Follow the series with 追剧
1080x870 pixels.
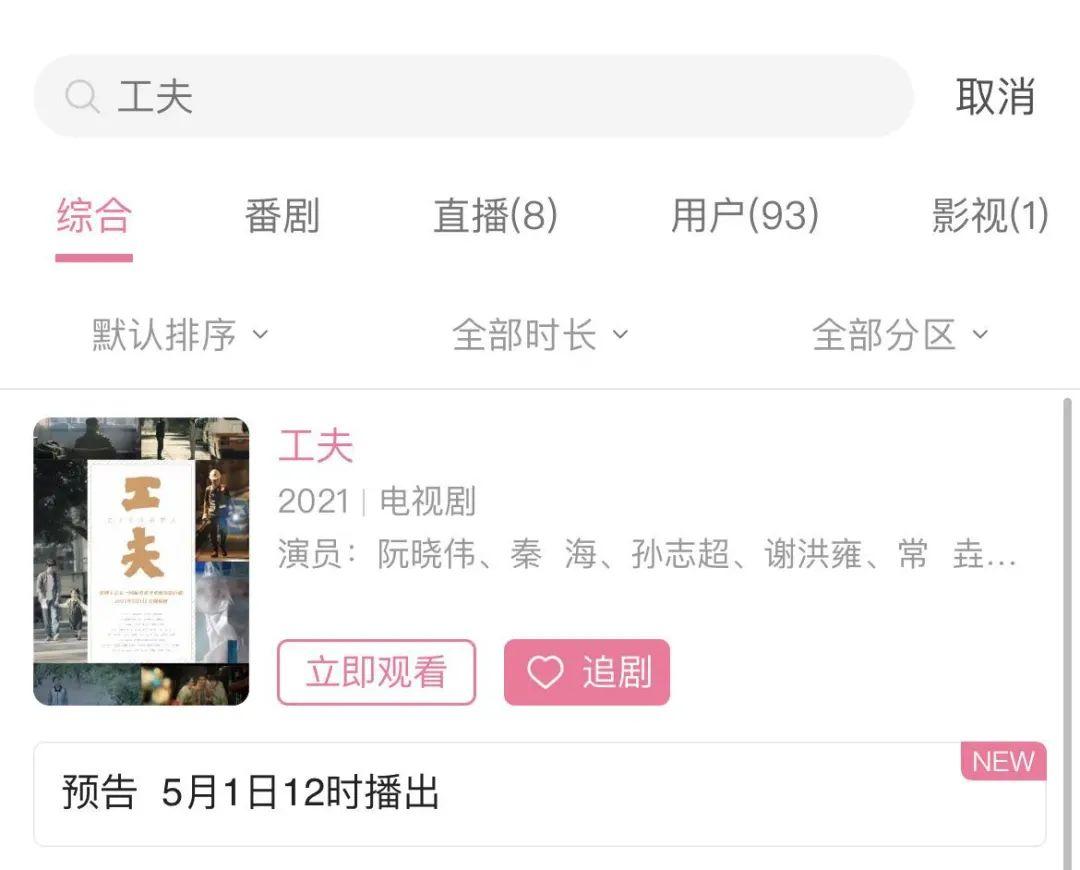[x=586, y=672]
